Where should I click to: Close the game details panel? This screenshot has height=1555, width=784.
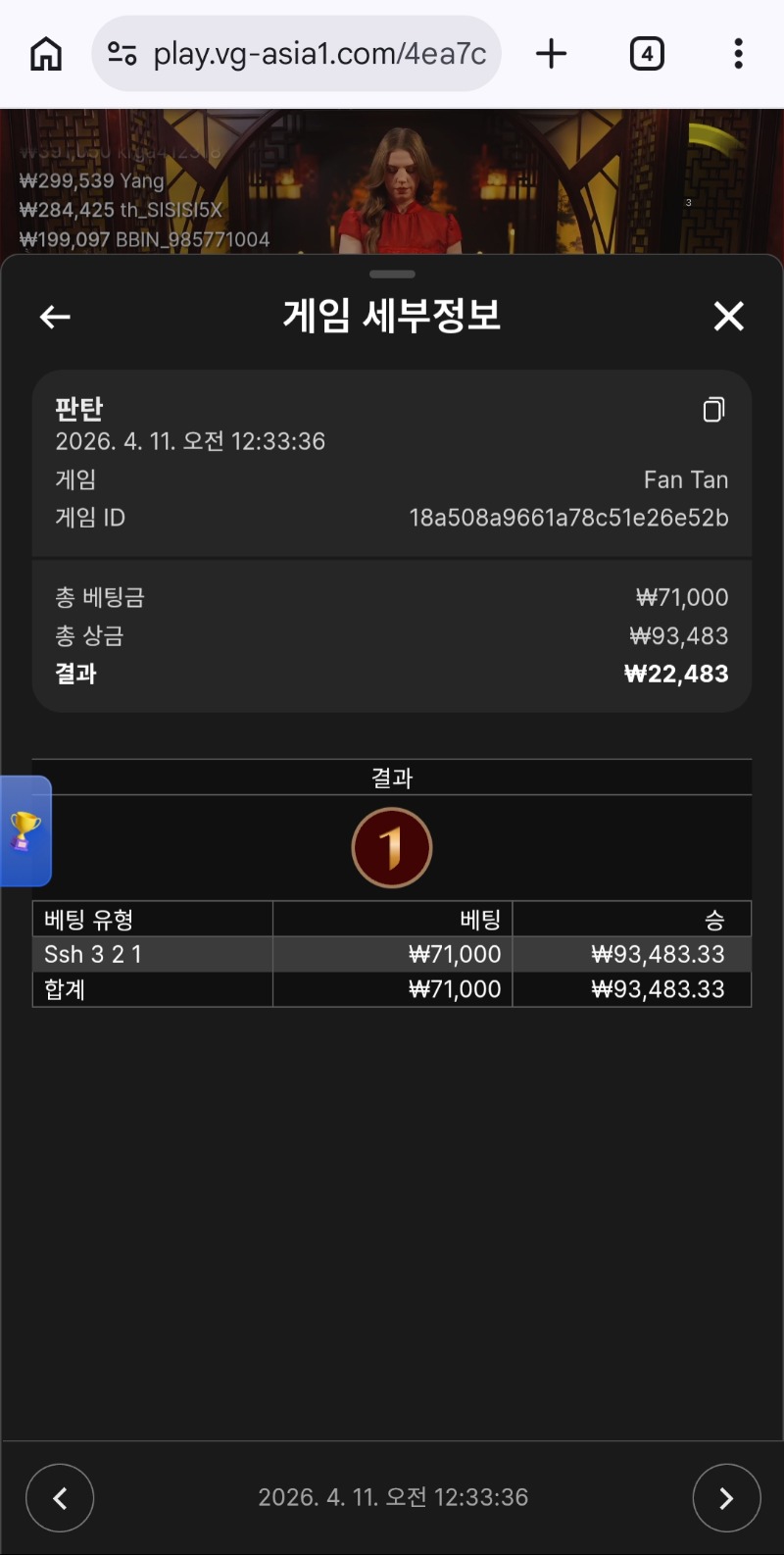point(728,317)
